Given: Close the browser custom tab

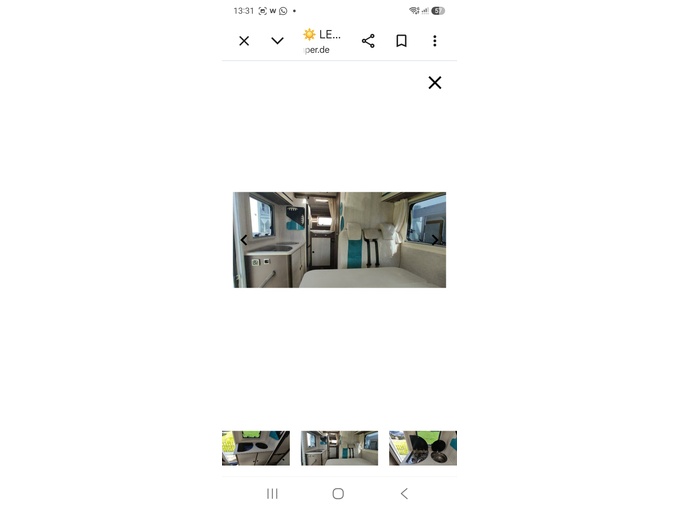Looking at the screenshot, I should point(244,41).
